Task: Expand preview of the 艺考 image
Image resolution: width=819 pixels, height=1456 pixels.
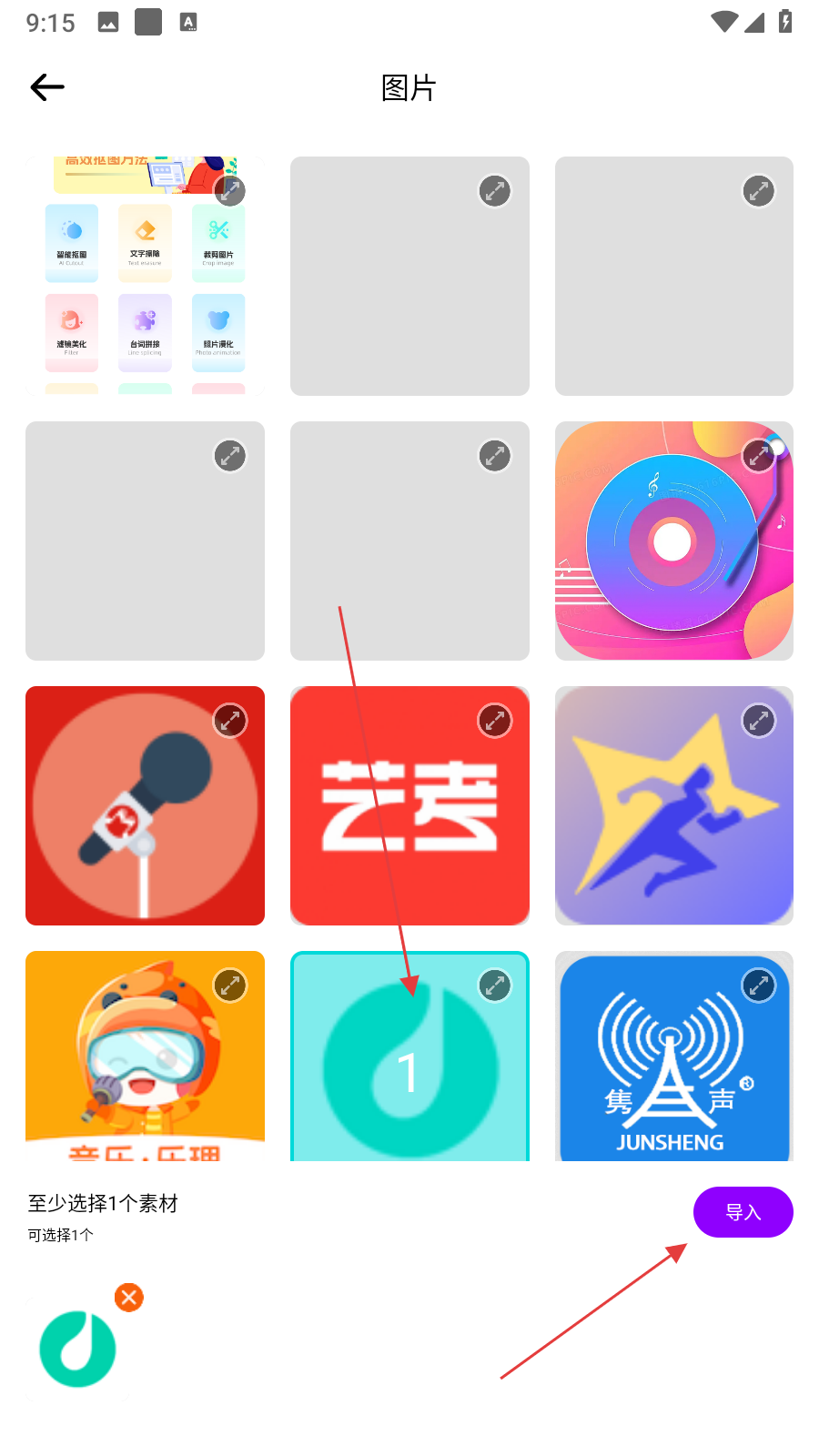Action: pyautogui.click(x=495, y=721)
